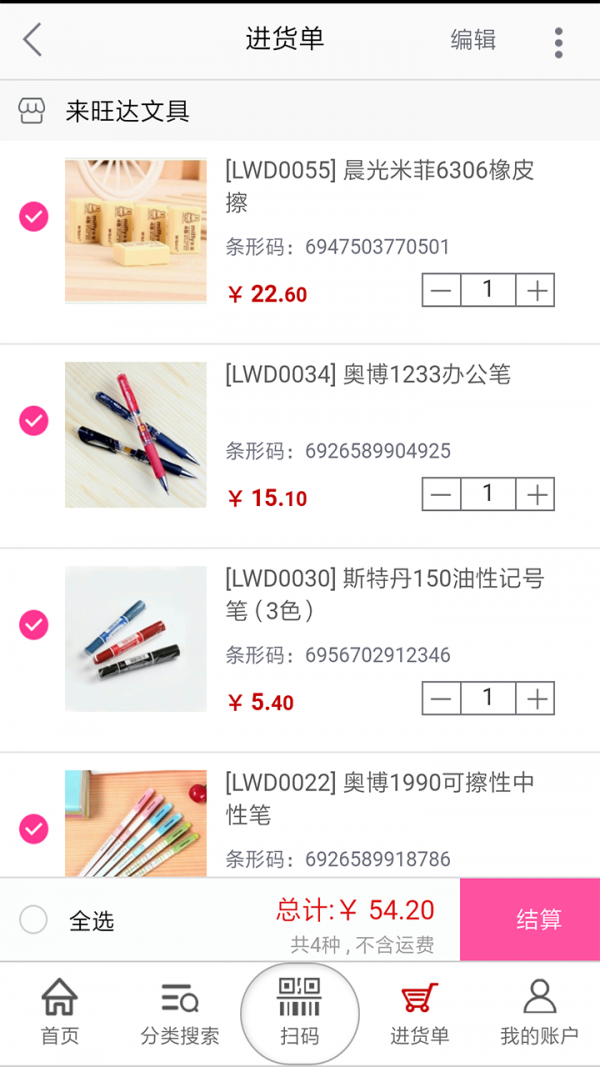Uncheck the 晨光米菲6306橡皮擦 item
This screenshot has width=600, height=1067.
pyautogui.click(x=34, y=217)
